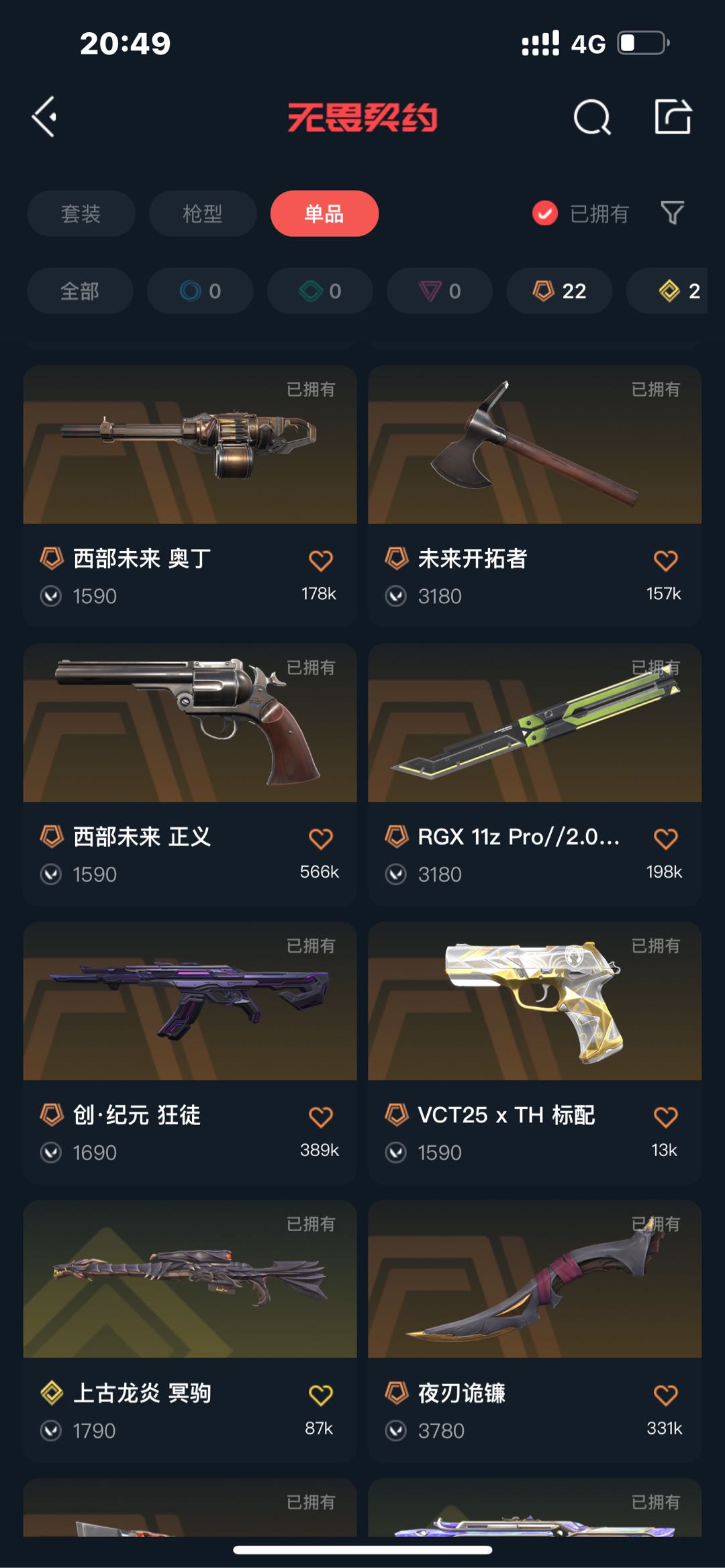Open the RGX 11z Pro knife card

point(534,745)
